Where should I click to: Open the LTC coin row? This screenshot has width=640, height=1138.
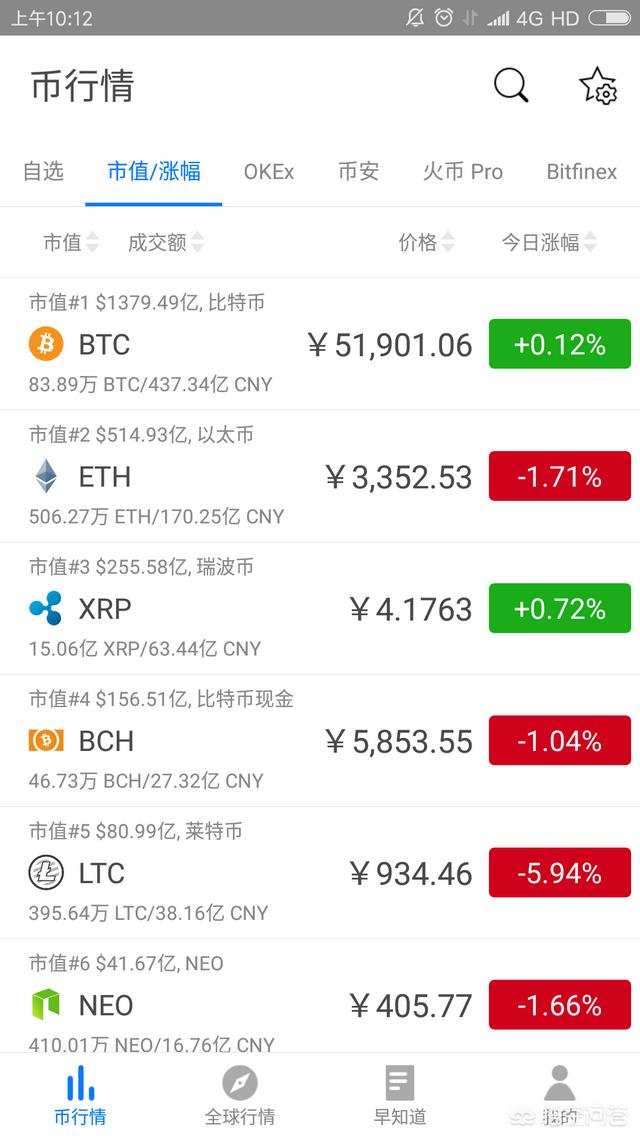point(320,872)
